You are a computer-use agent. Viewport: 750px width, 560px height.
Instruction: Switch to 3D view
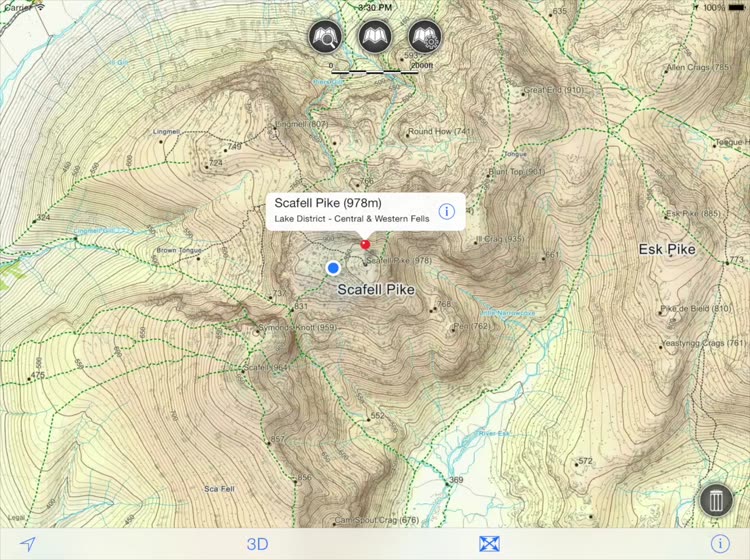coord(258,544)
